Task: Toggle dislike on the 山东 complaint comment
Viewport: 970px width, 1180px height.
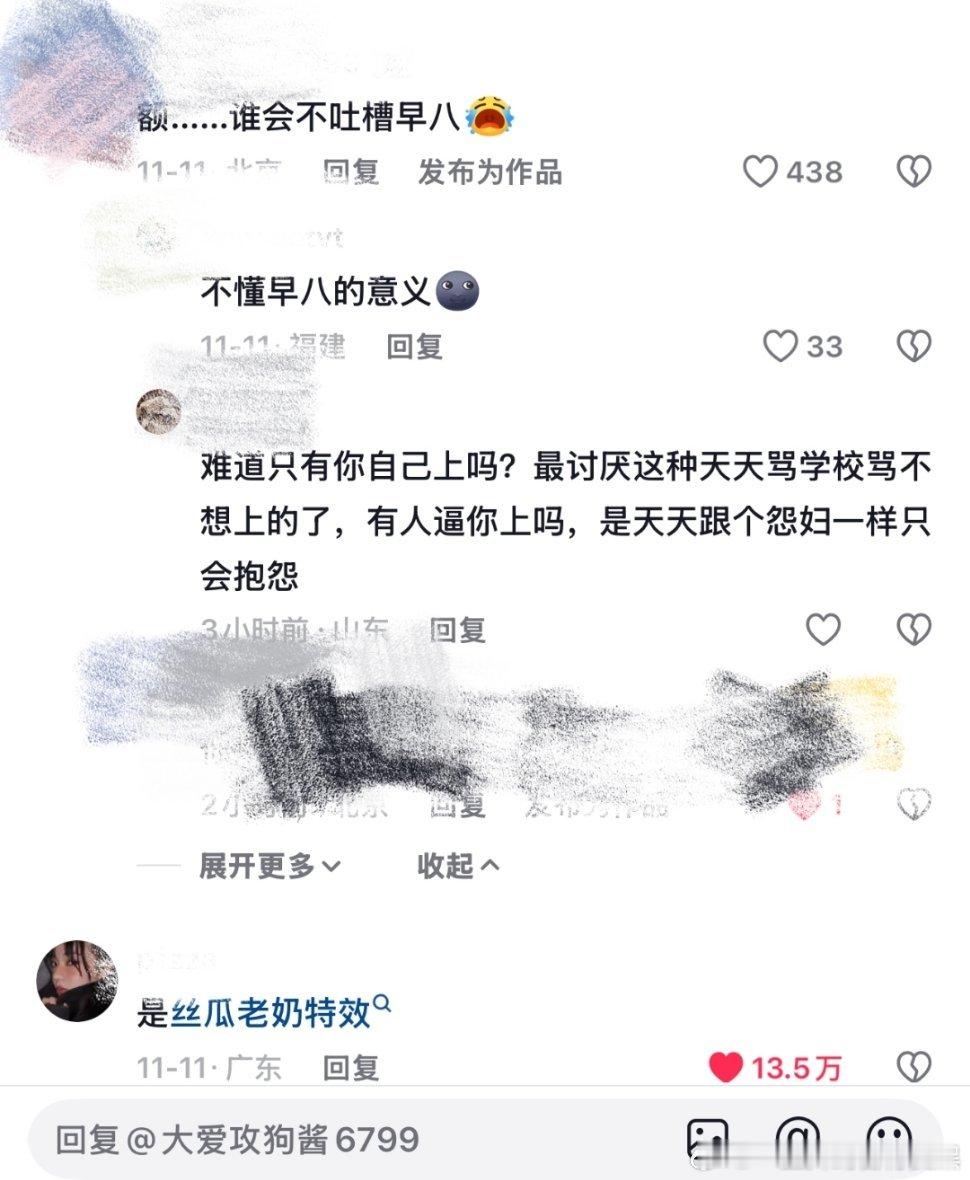Action: click(912, 629)
